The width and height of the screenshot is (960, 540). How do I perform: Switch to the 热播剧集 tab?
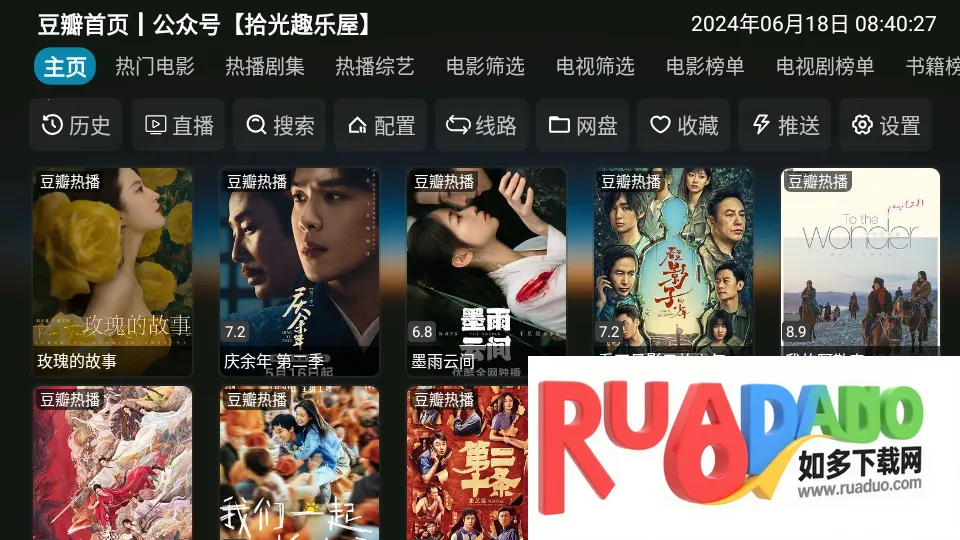(x=265, y=67)
